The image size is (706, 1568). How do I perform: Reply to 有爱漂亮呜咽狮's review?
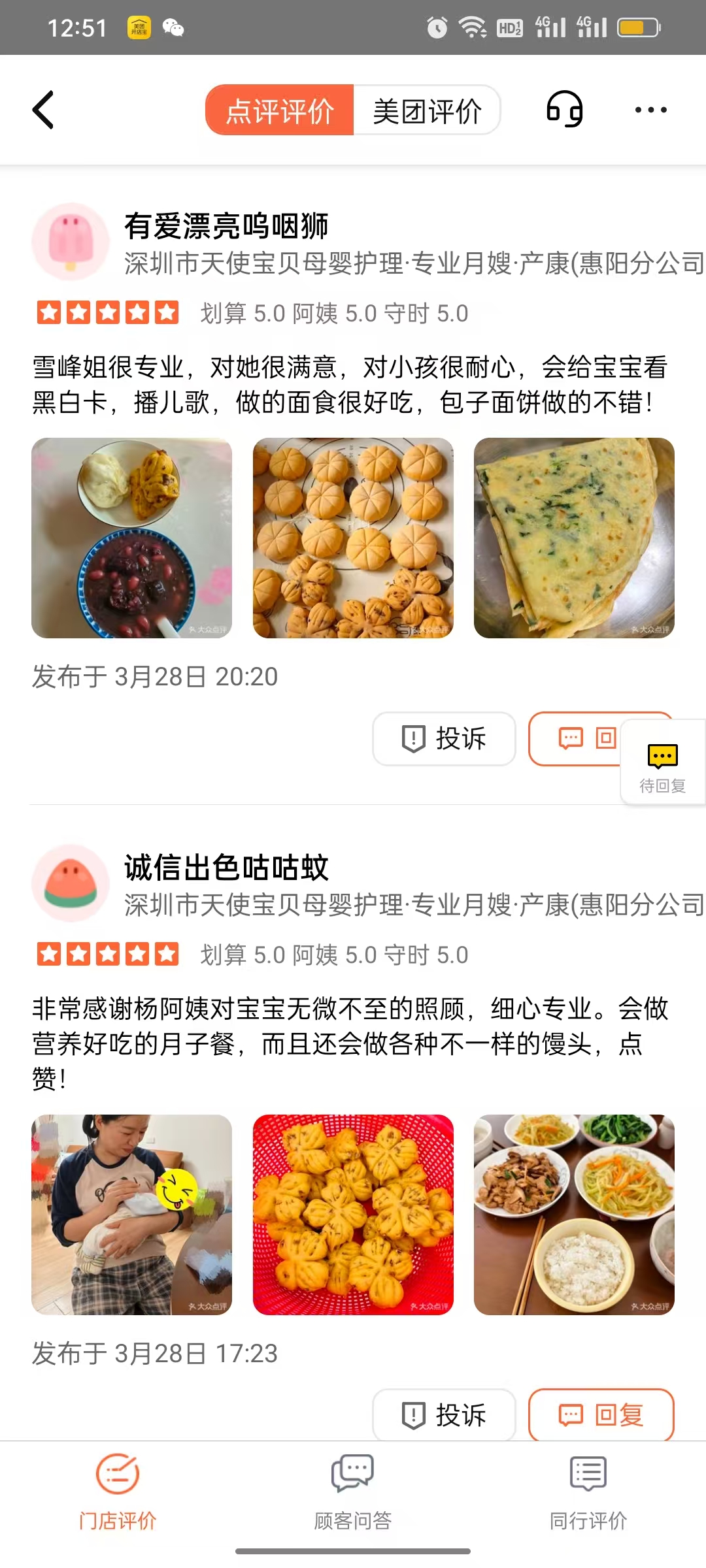[x=575, y=739]
